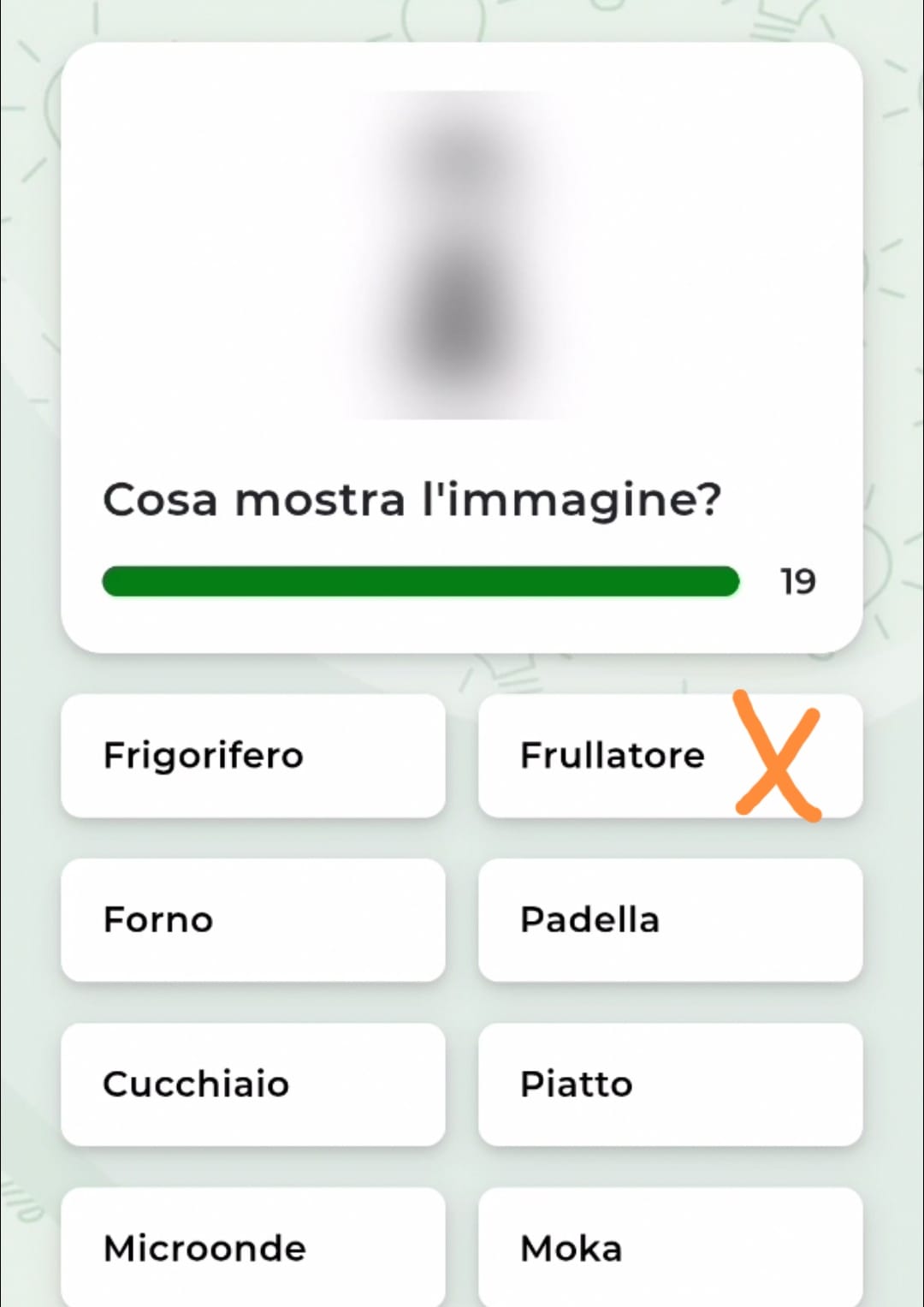Tap the timer number 19

(x=797, y=580)
